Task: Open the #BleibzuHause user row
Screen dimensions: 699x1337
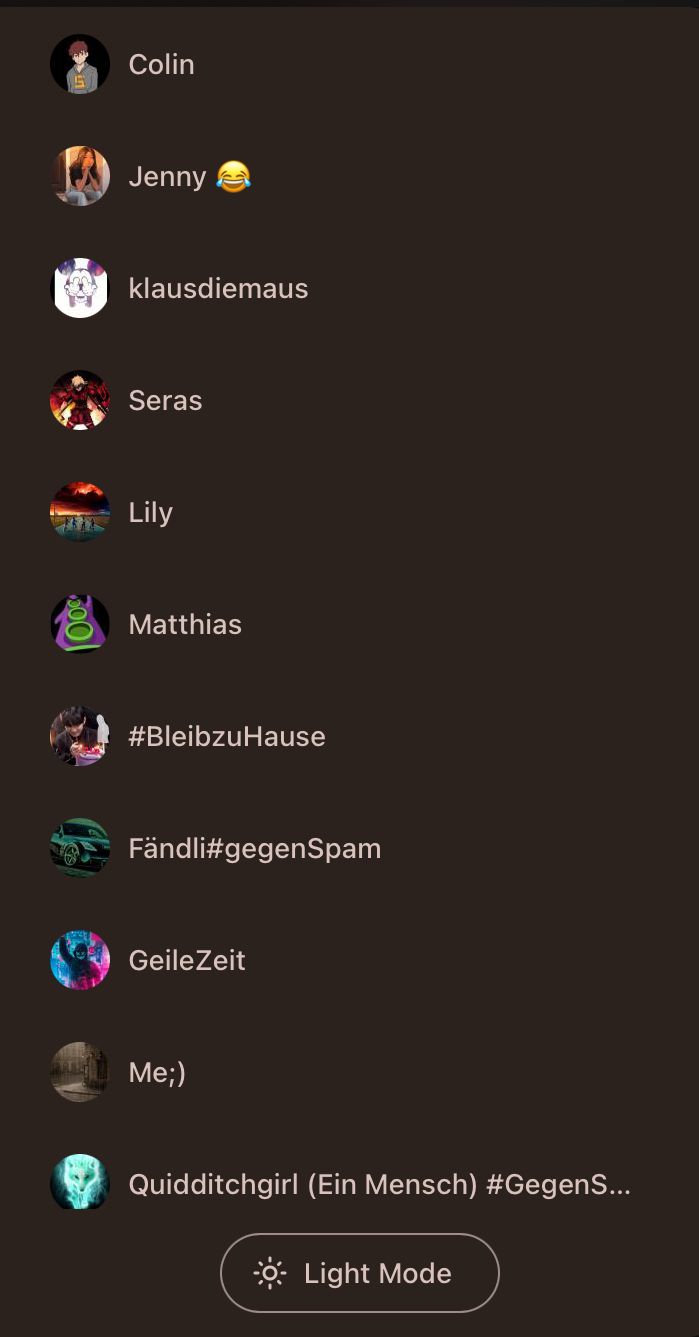Action: click(x=227, y=737)
